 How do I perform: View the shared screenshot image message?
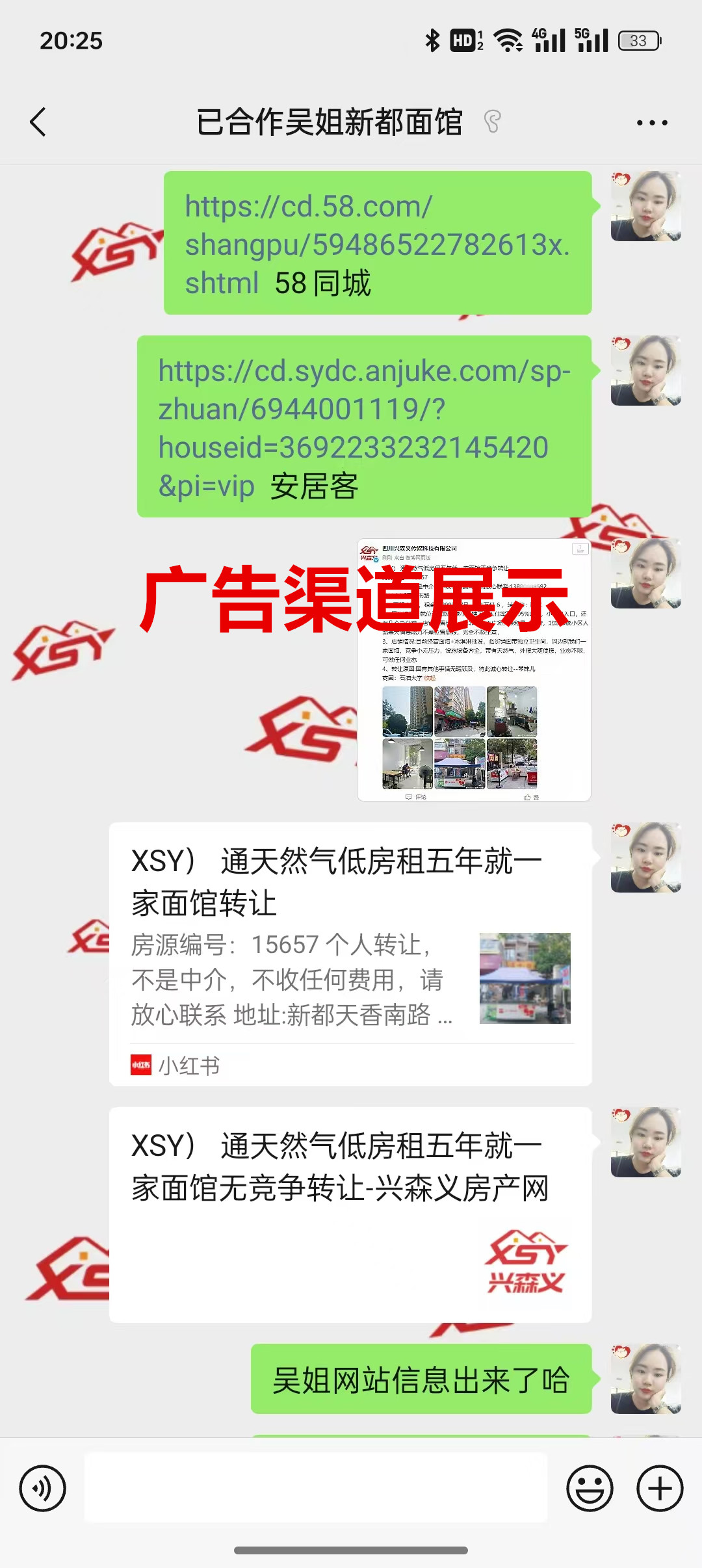pyautogui.click(x=474, y=670)
